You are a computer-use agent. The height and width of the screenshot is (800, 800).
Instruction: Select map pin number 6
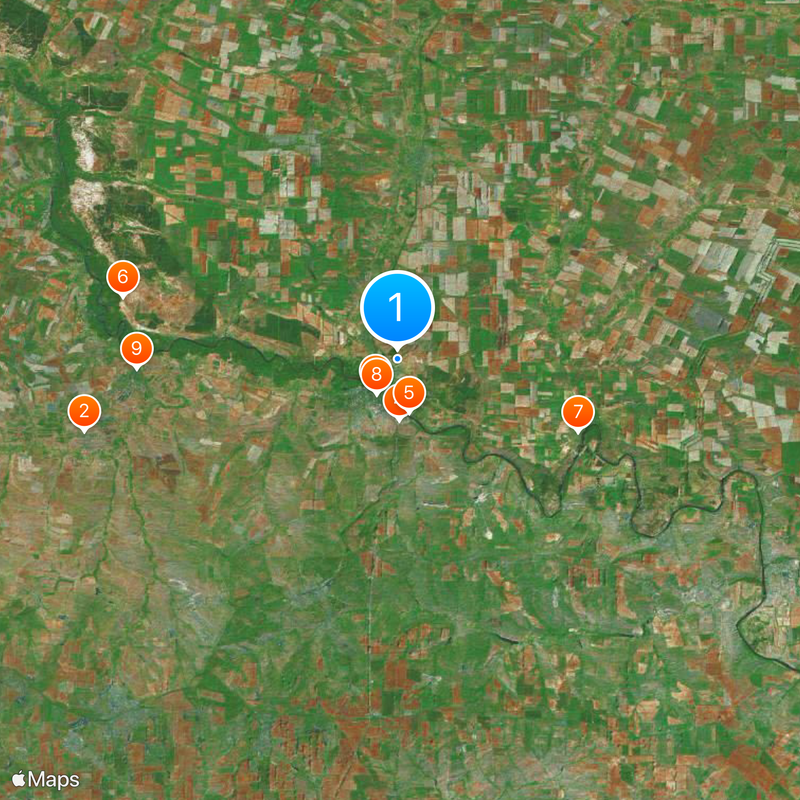point(122,277)
